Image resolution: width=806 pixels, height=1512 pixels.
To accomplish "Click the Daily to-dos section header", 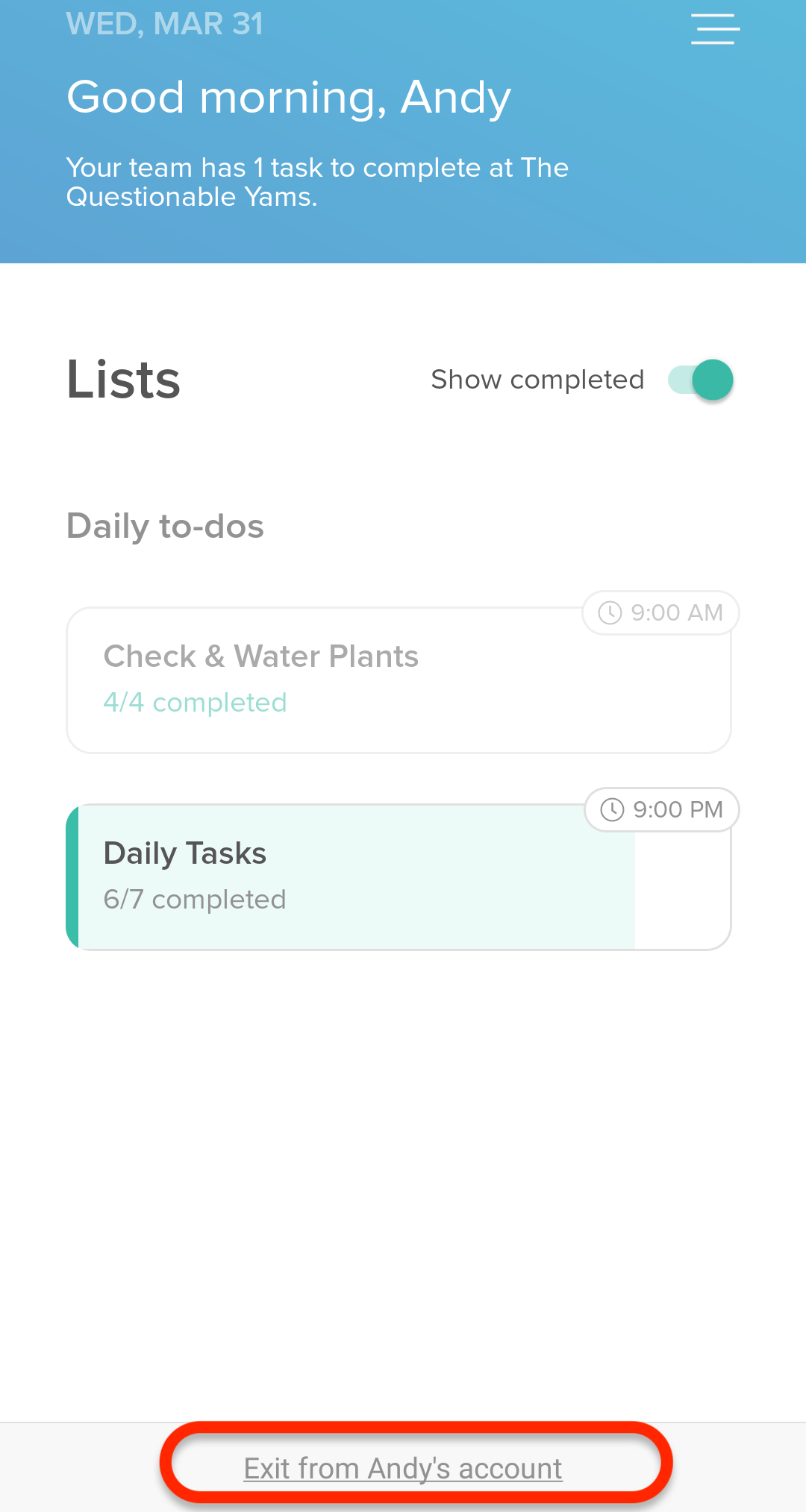I will pyautogui.click(x=165, y=526).
